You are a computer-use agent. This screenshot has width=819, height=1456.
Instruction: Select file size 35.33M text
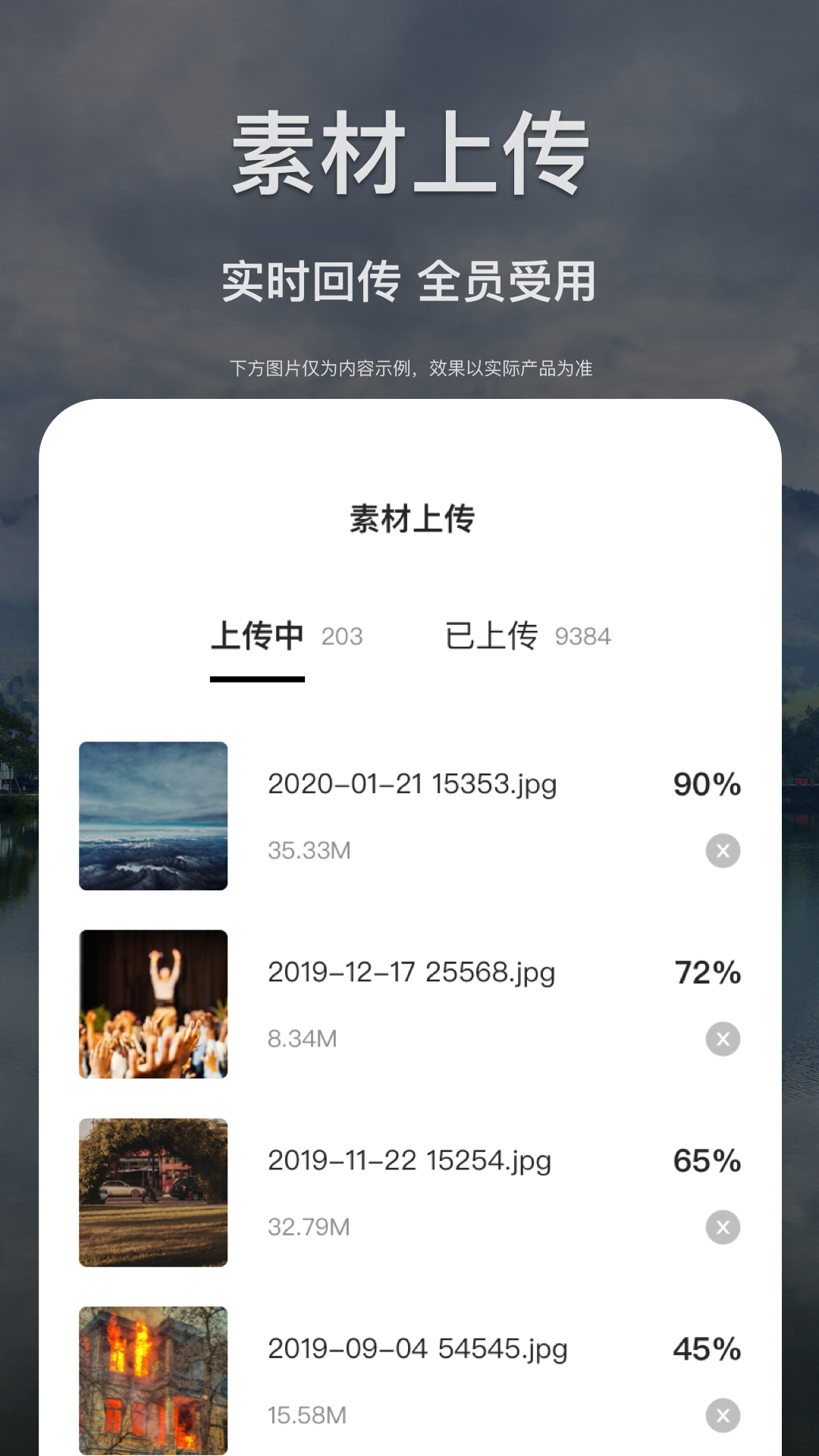pyautogui.click(x=309, y=851)
